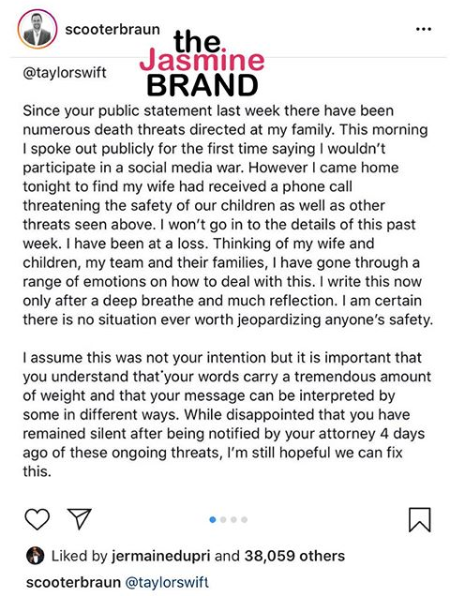The width and height of the screenshot is (475, 596).
Task: Share the post via the paper plane icon
Action: (79, 518)
